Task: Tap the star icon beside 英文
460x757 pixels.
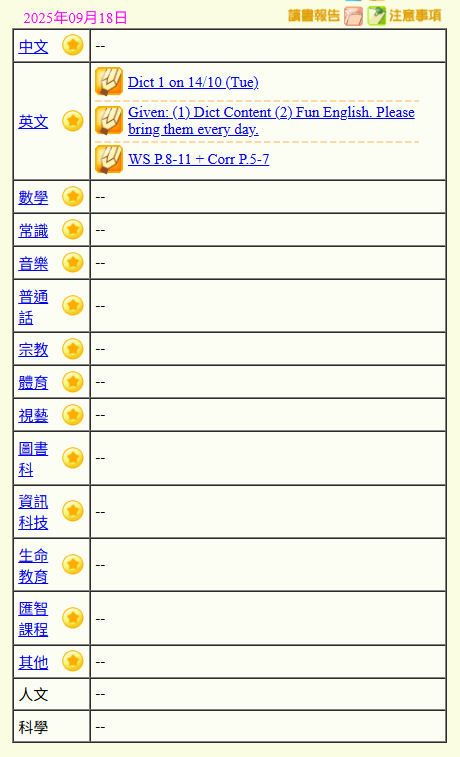Action: click(x=73, y=121)
